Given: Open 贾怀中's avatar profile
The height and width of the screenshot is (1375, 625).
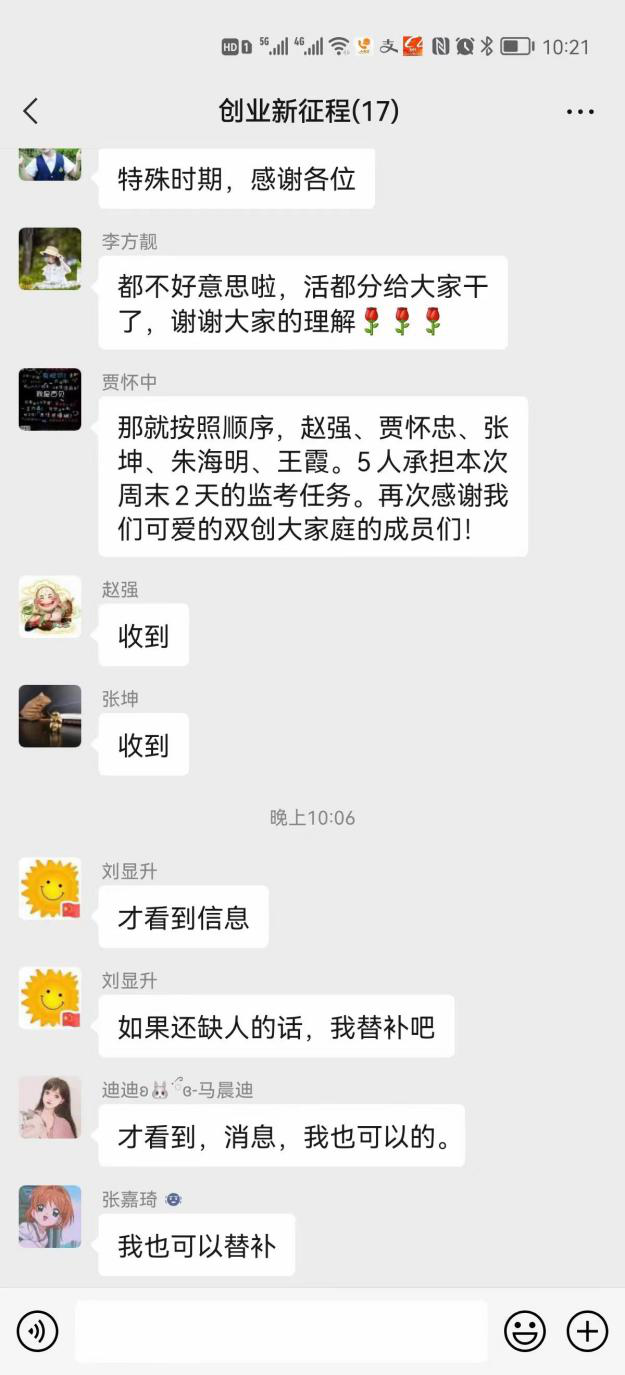Looking at the screenshot, I should point(50,399).
